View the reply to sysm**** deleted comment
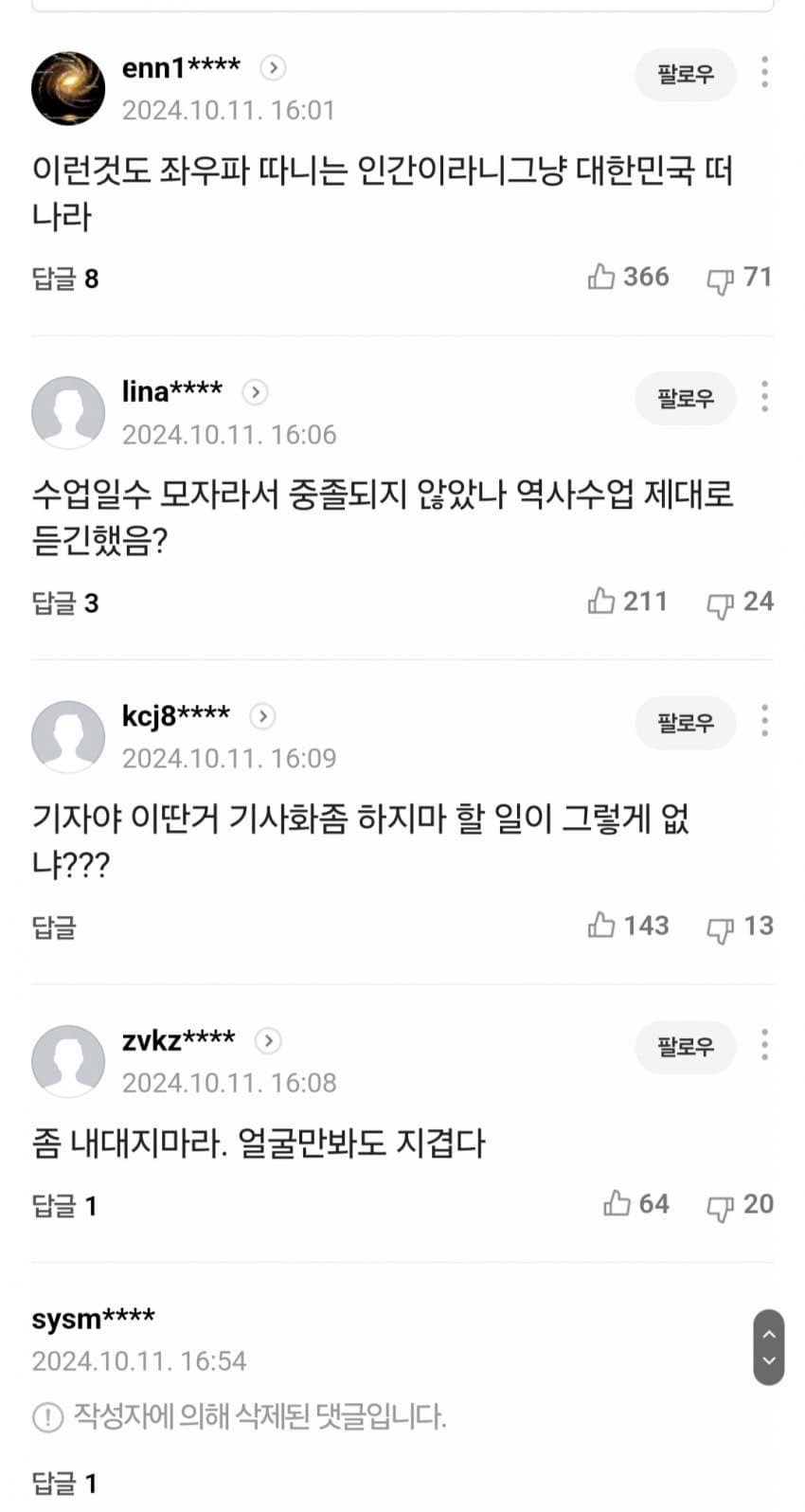Viewport: 805px width, 1512px height. (x=64, y=1483)
